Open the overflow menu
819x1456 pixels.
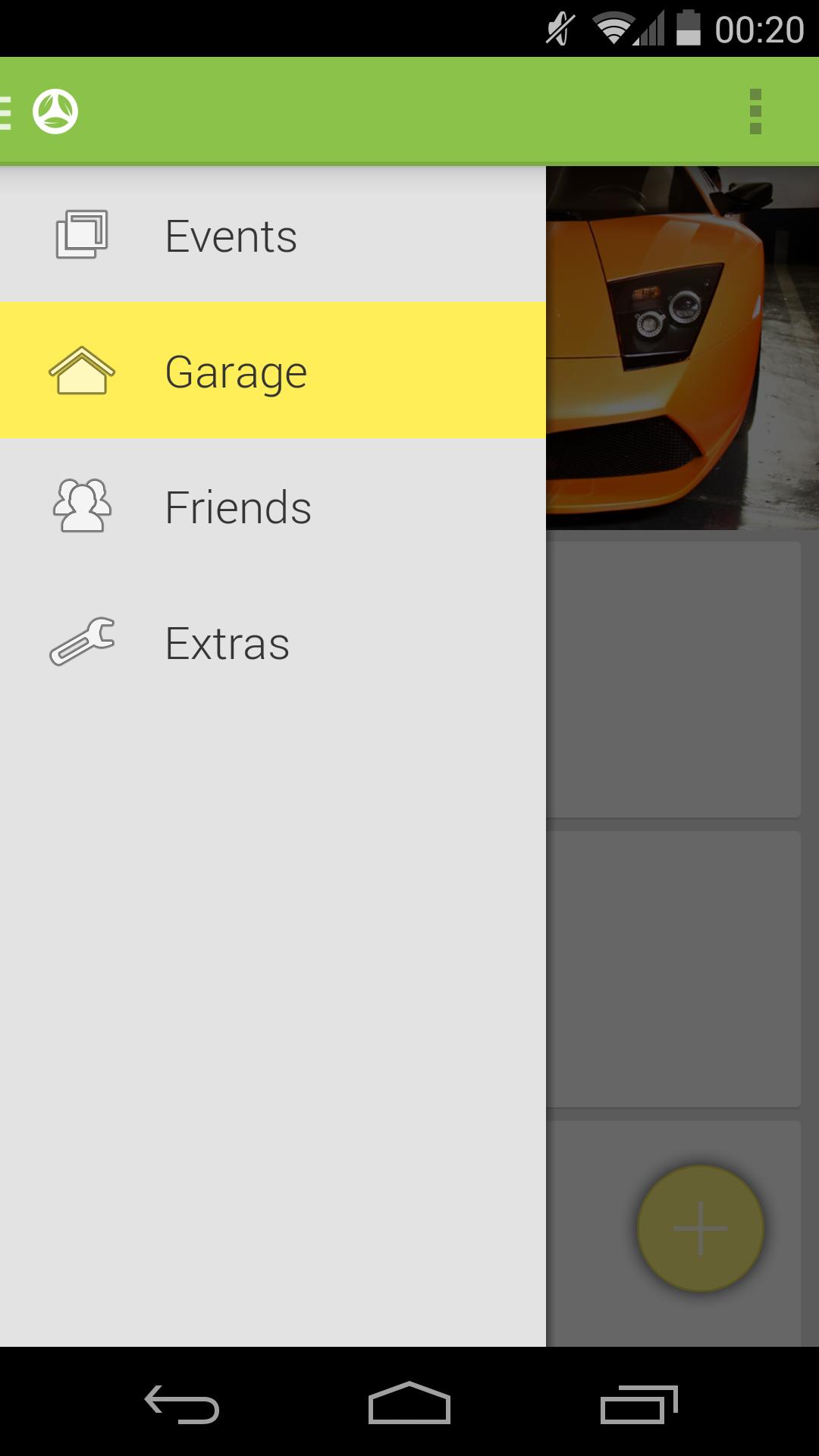pyautogui.click(x=755, y=112)
